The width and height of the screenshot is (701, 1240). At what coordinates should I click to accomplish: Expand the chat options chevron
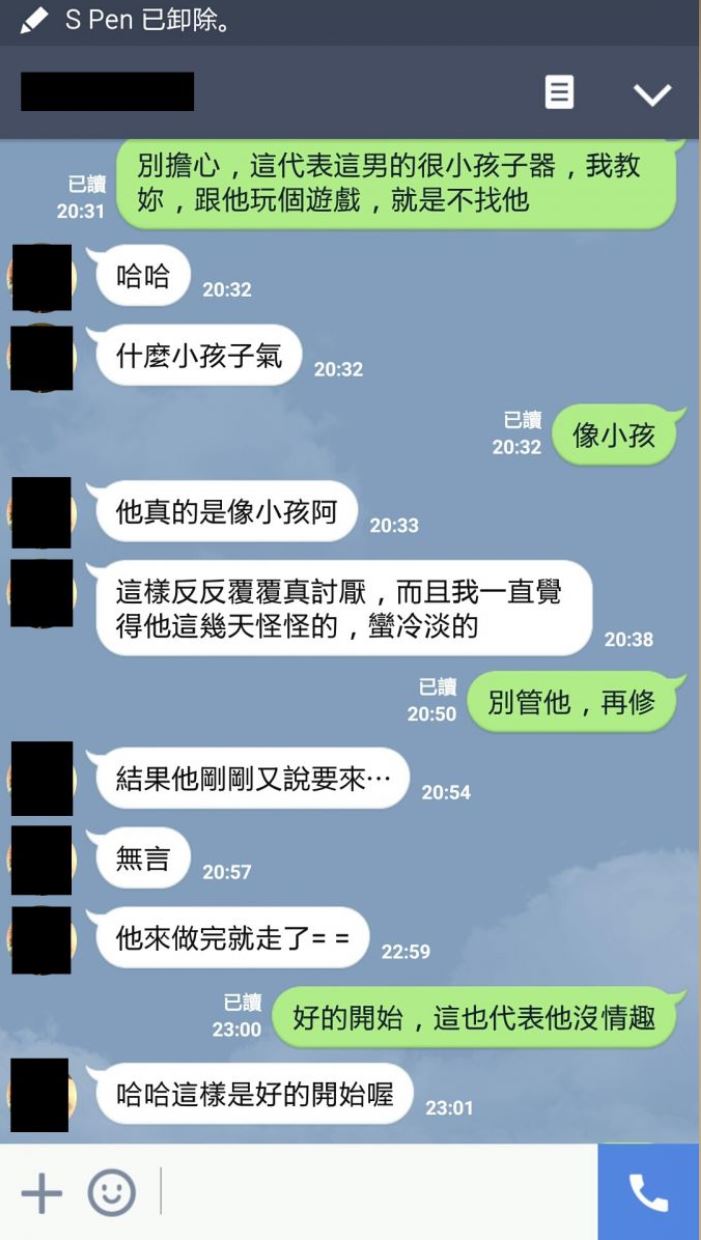pos(652,94)
